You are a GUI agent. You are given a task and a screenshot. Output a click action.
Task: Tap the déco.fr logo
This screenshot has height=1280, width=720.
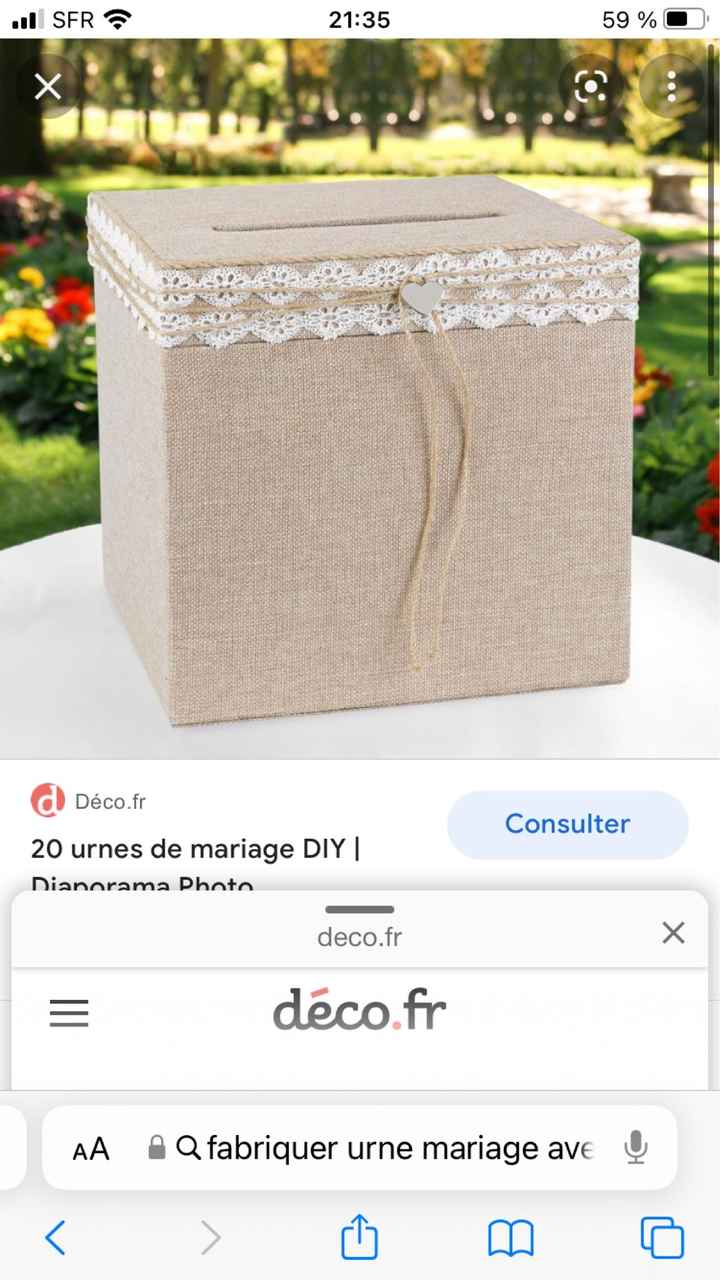coord(359,1010)
